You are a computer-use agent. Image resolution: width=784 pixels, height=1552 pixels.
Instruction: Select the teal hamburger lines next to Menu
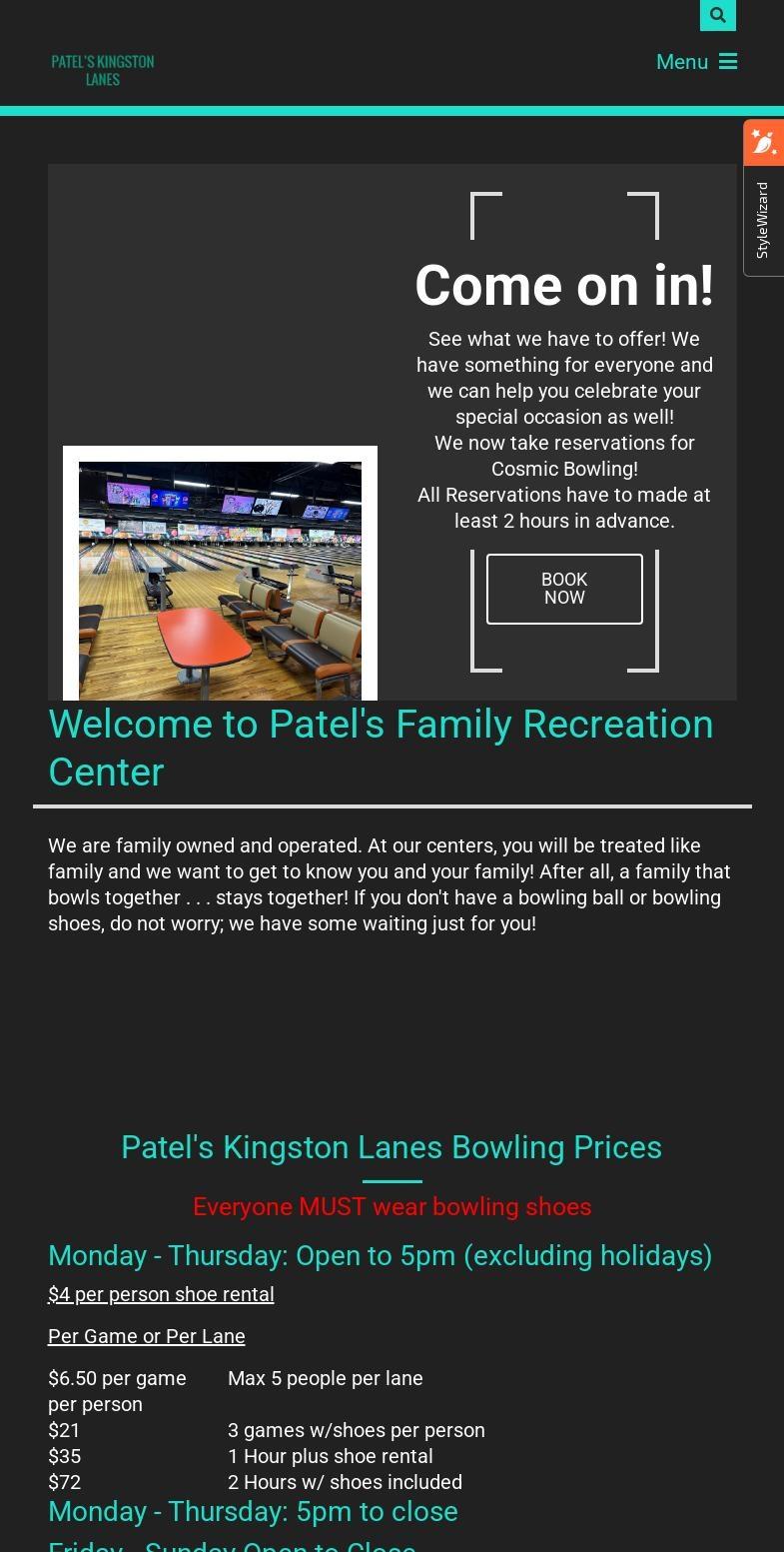[x=728, y=61]
